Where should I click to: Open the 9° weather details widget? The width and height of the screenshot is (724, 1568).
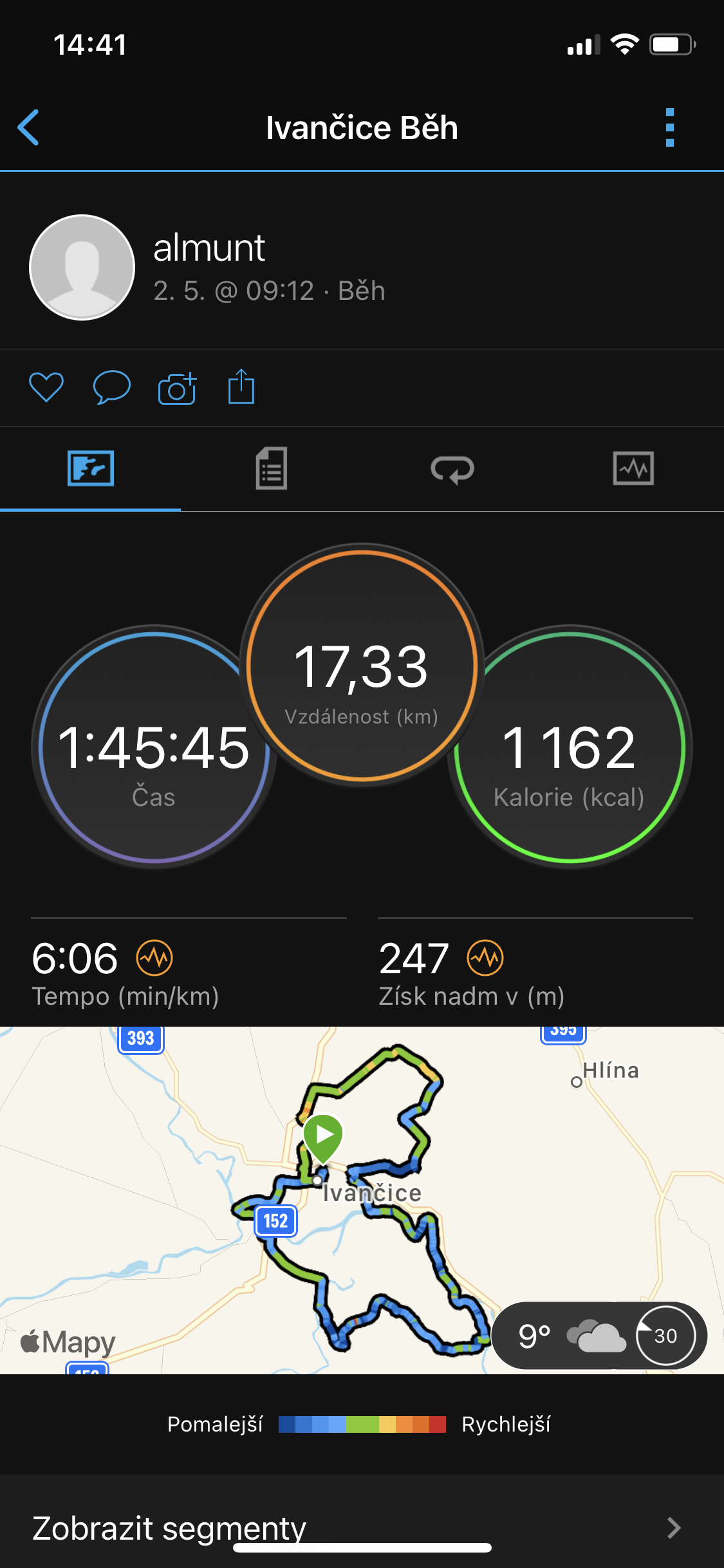[599, 1335]
